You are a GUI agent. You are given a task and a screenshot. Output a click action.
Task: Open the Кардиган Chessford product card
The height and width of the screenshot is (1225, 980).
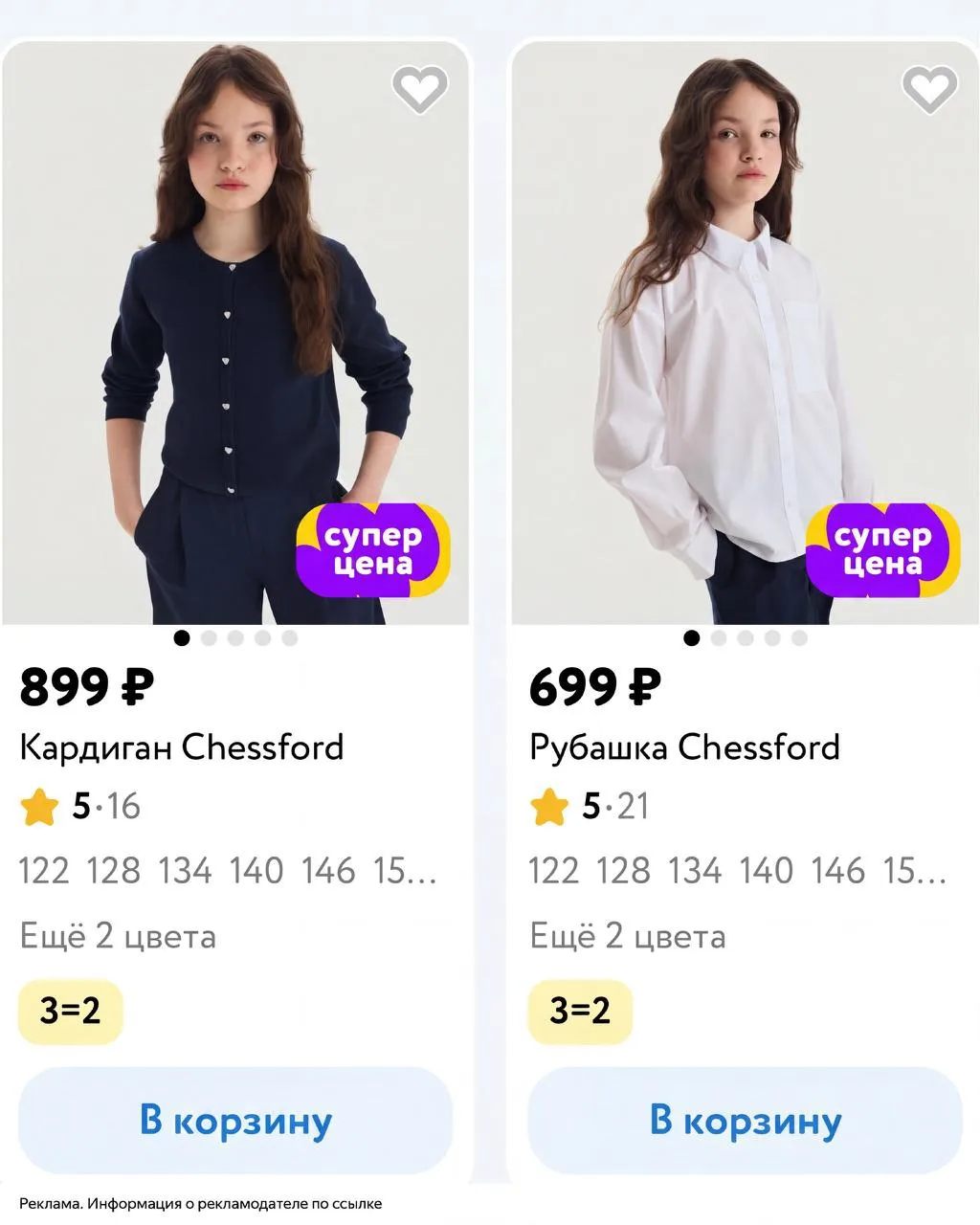coord(182,746)
